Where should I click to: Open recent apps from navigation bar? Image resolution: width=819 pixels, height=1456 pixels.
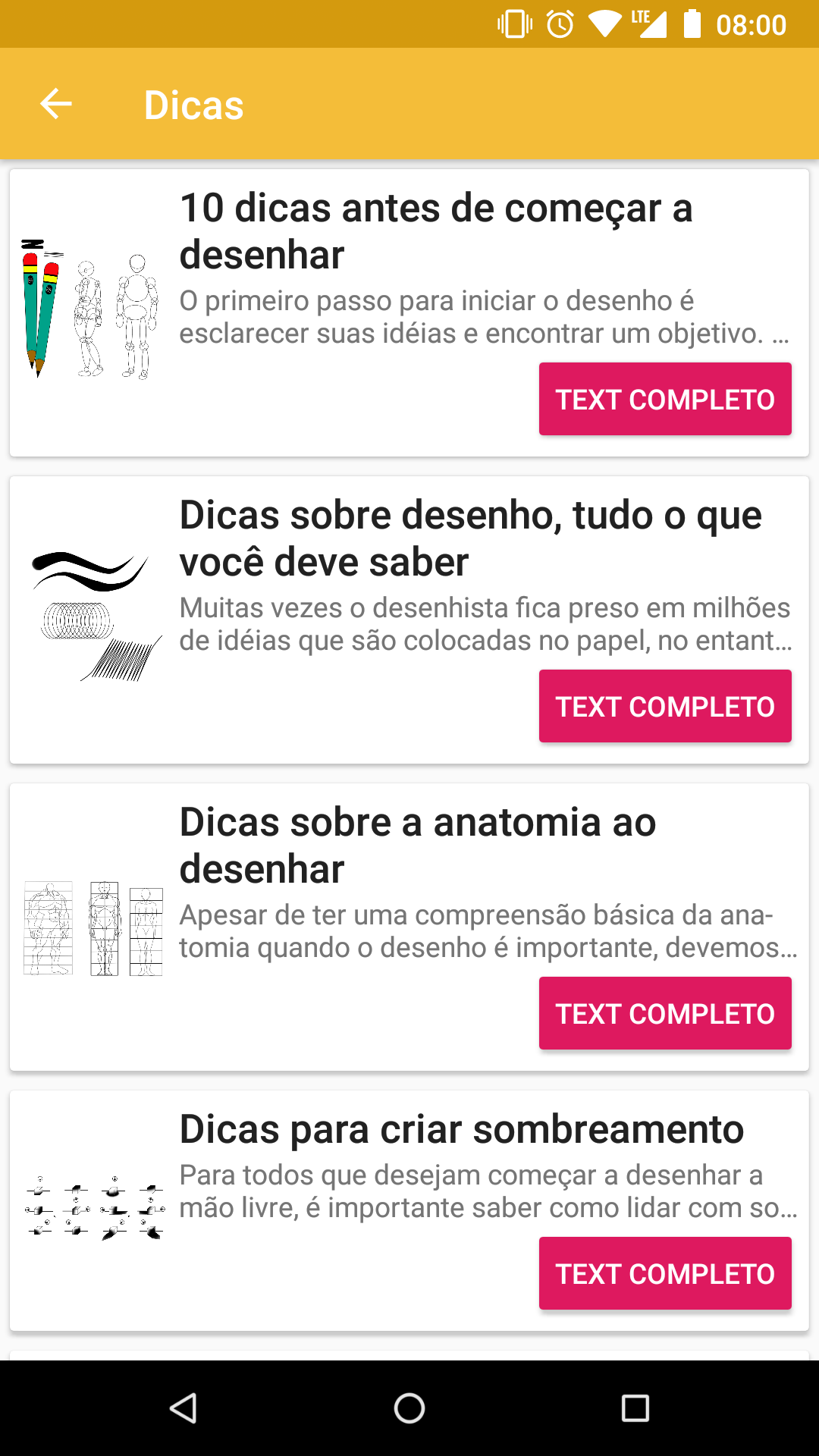click(x=635, y=1408)
